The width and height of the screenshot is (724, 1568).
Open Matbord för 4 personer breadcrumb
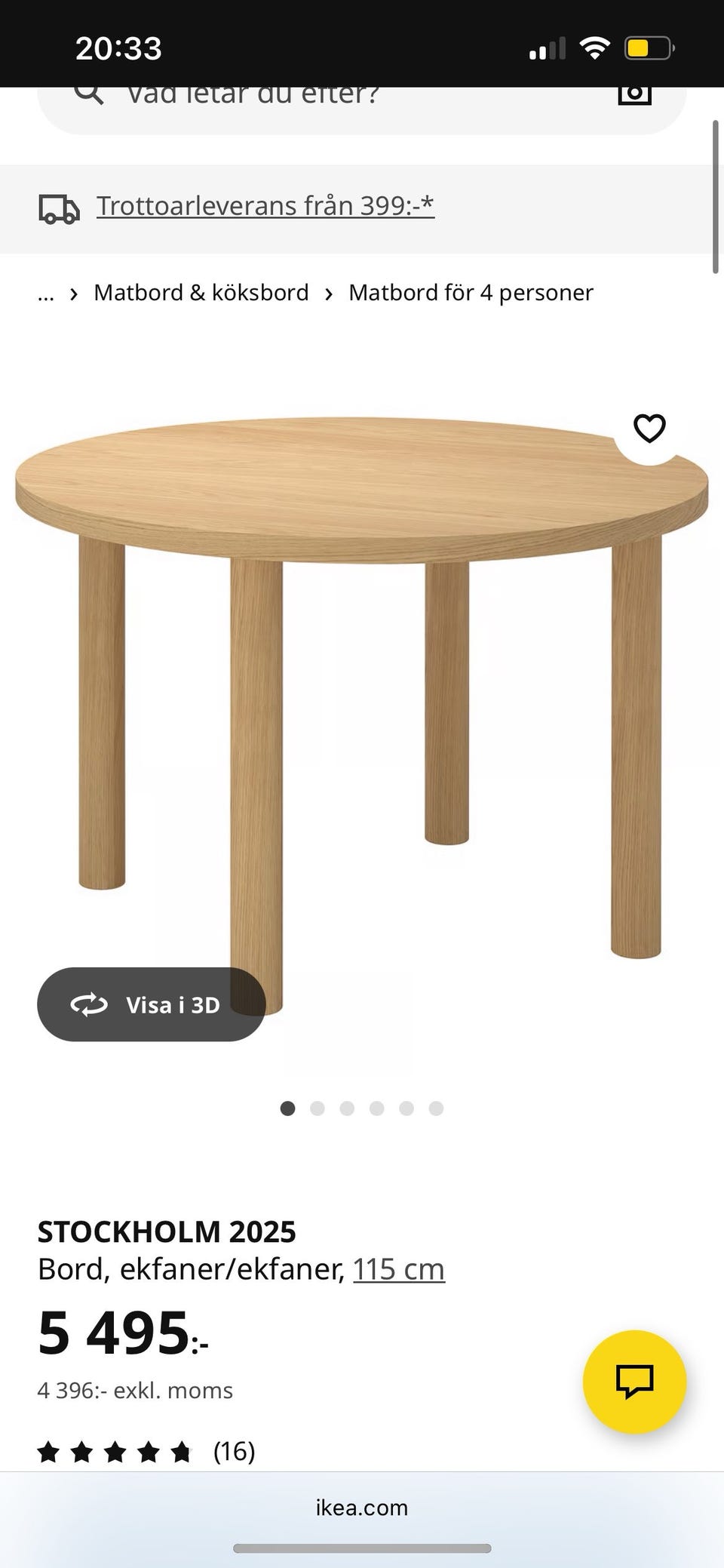(471, 293)
